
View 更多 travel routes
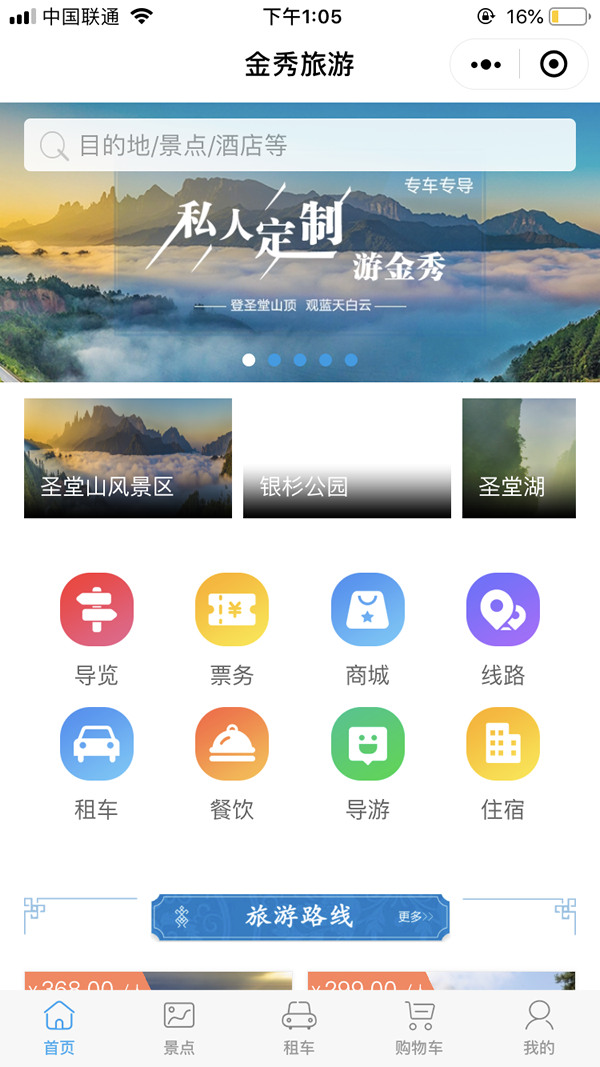point(416,917)
